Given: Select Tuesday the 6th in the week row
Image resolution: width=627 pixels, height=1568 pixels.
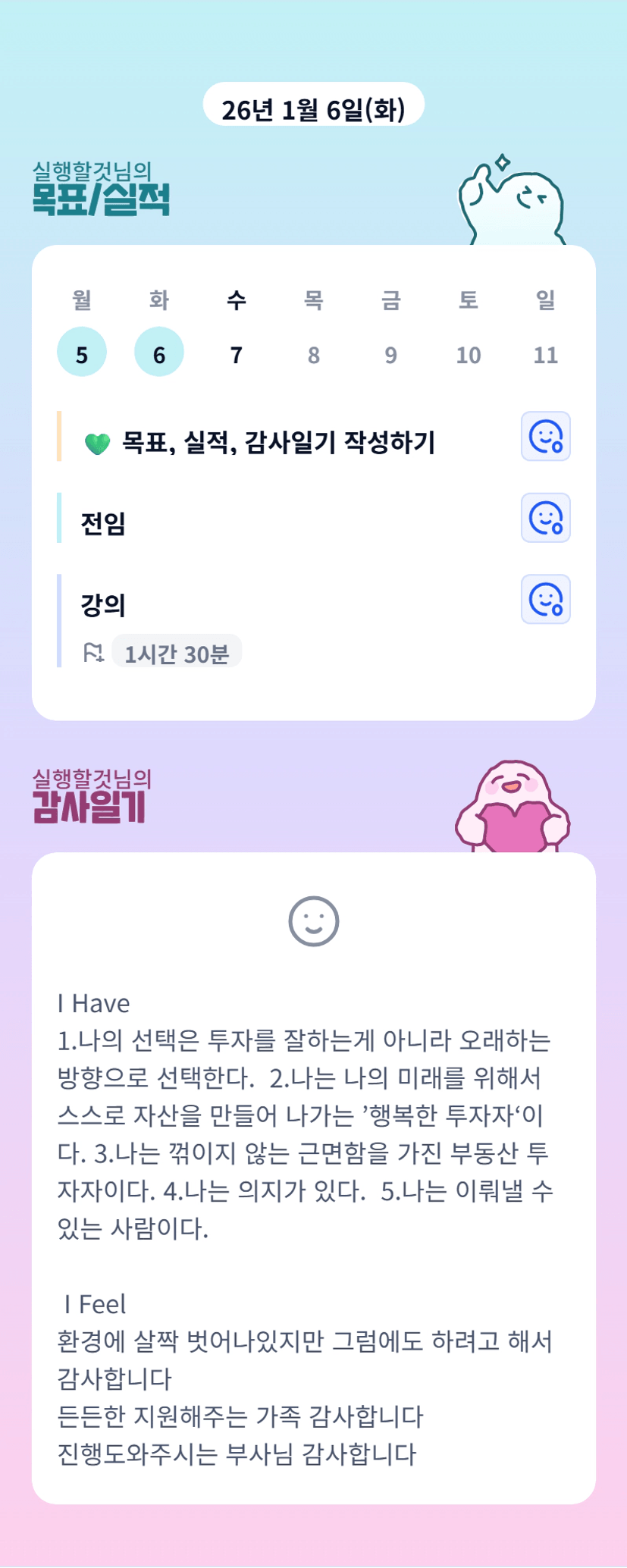Looking at the screenshot, I should (x=159, y=352).
